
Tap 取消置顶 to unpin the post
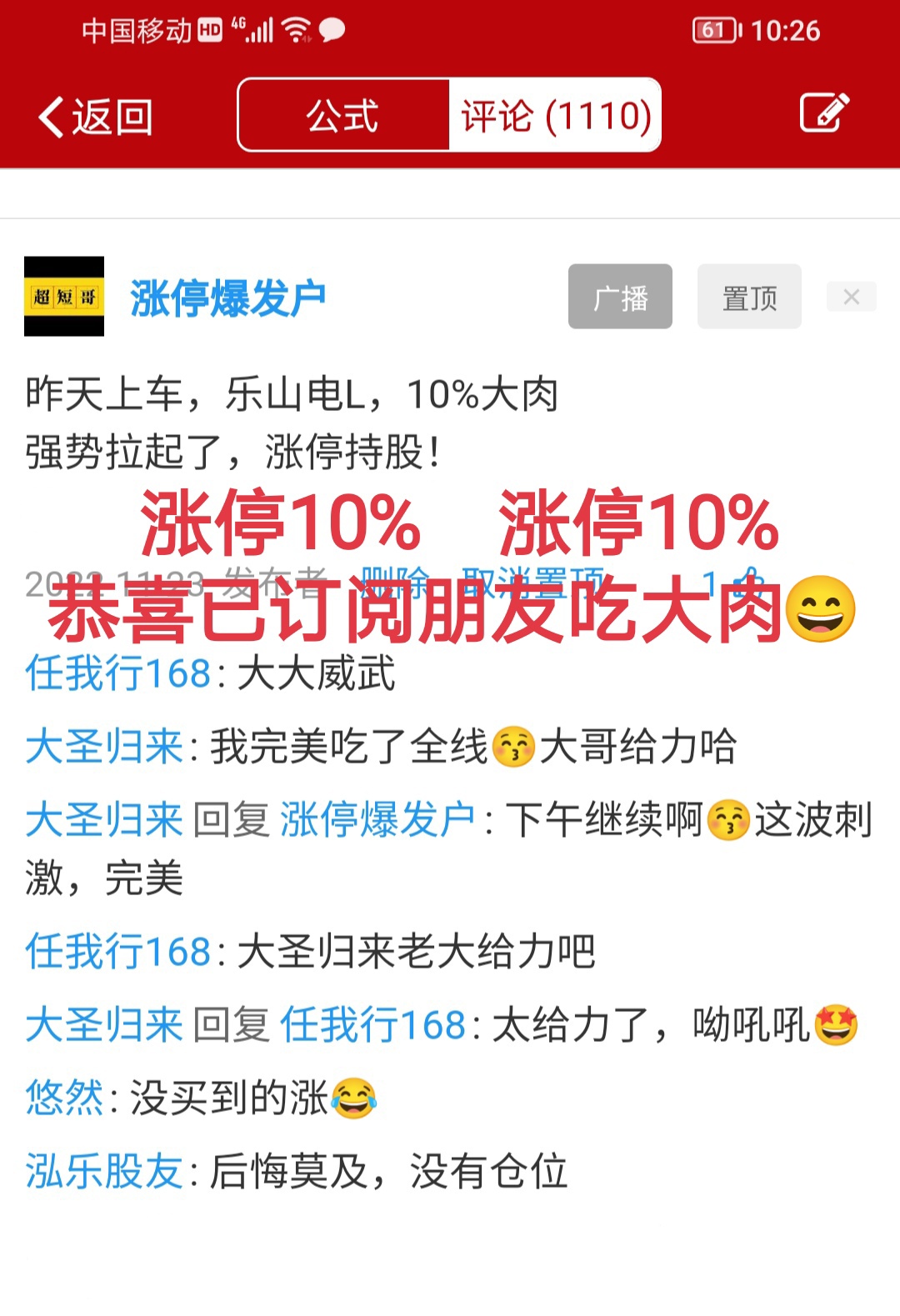click(533, 580)
